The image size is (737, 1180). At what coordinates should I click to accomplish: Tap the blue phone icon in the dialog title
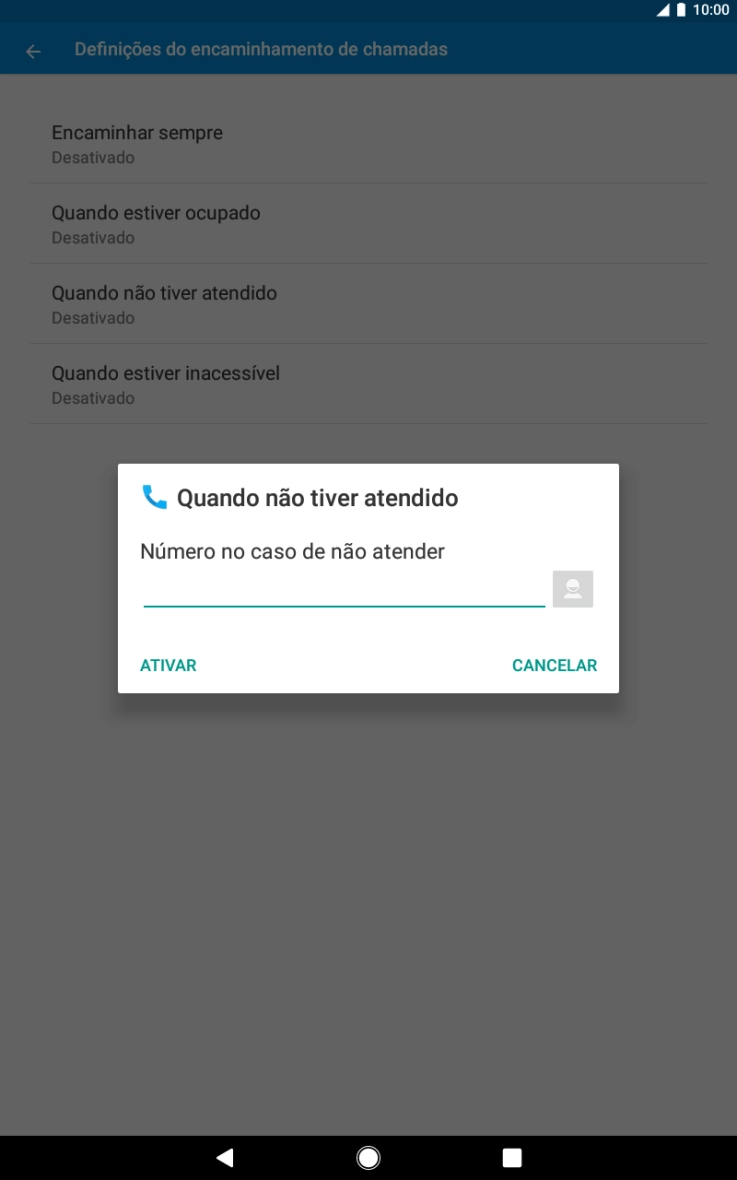click(x=153, y=497)
